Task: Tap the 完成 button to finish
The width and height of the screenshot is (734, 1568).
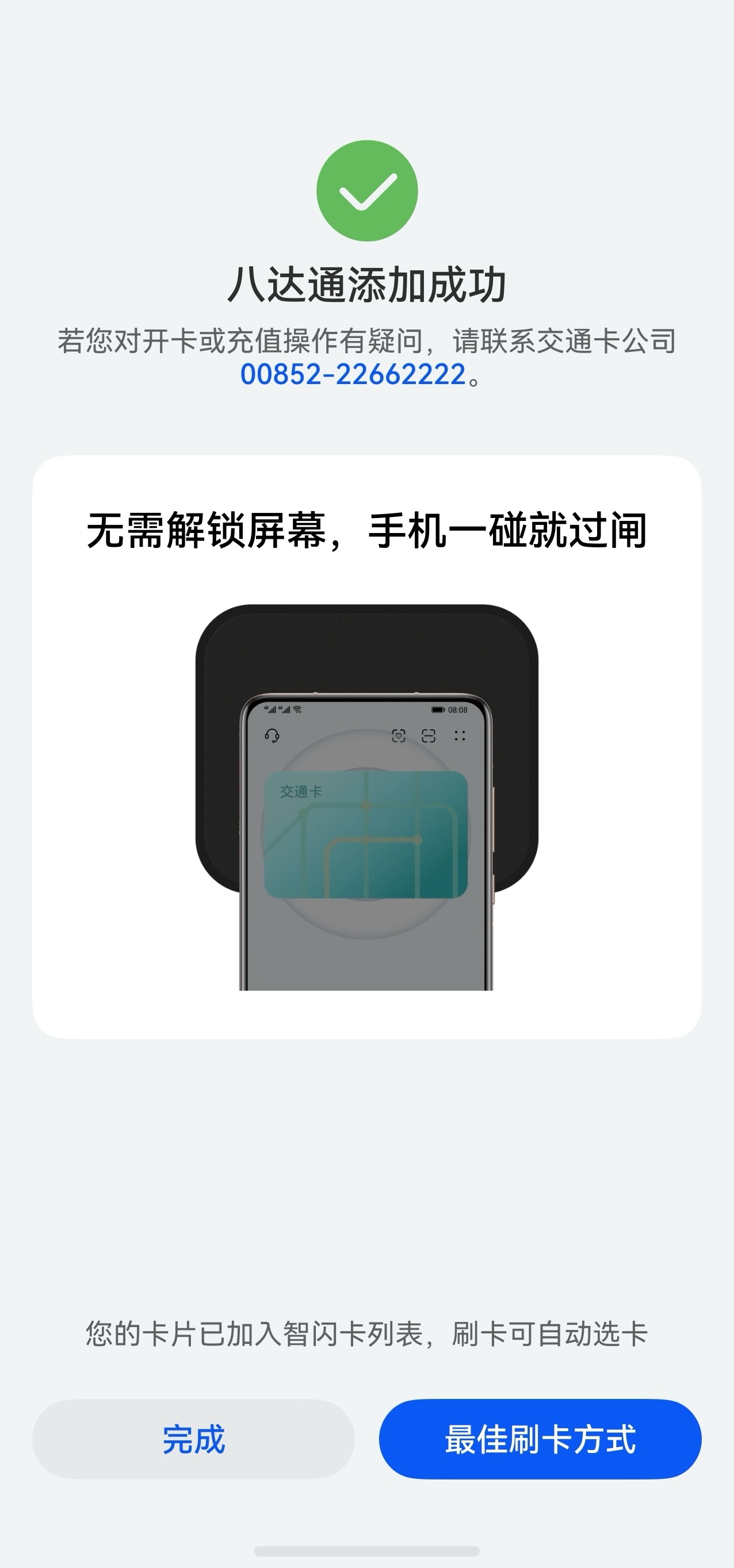Action: (x=193, y=1439)
